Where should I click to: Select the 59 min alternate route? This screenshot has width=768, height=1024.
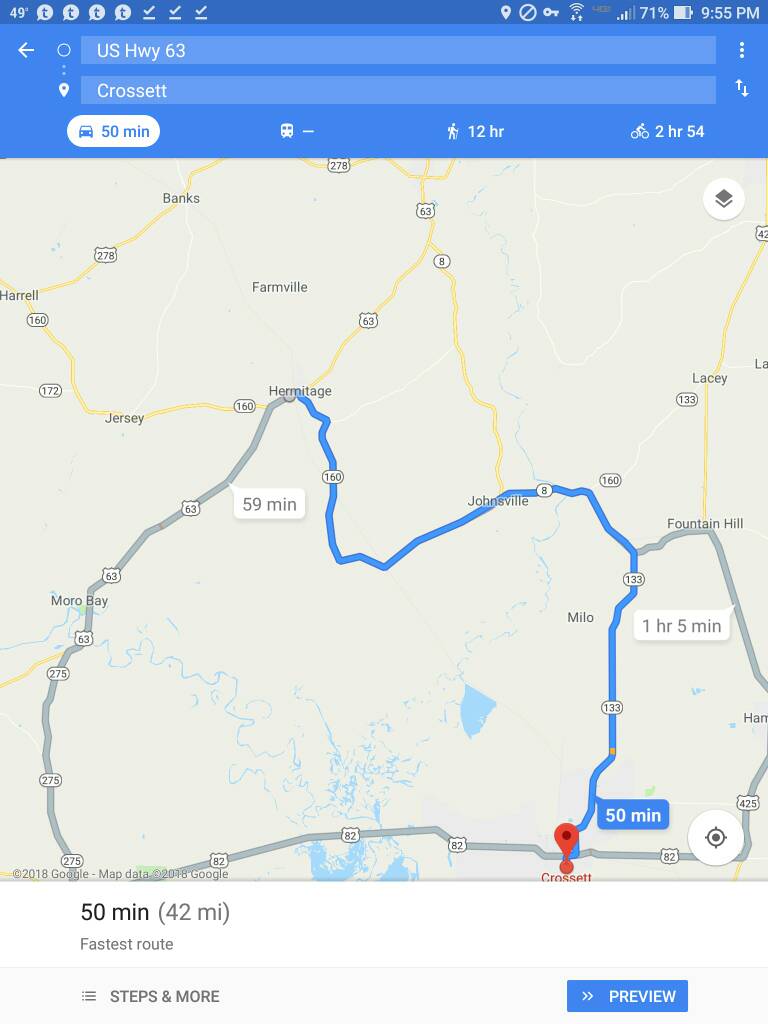point(269,504)
